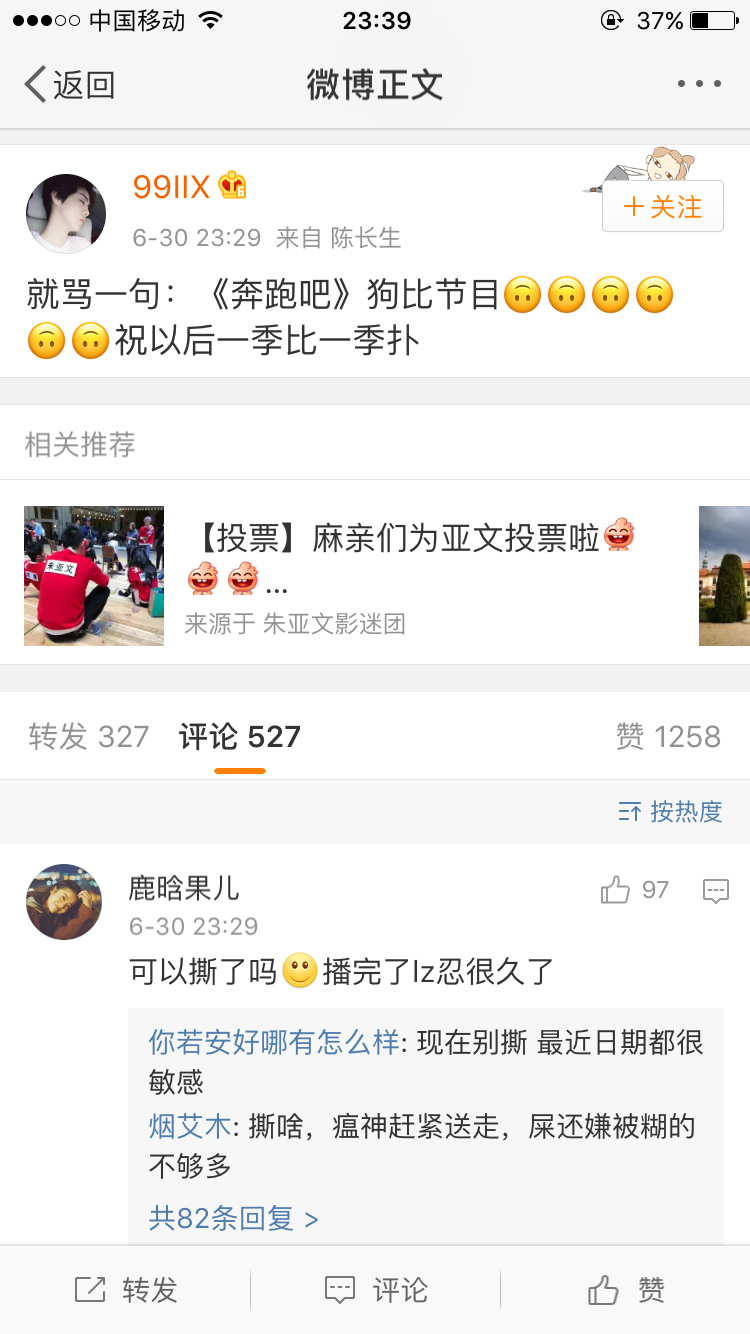
Task: Open 烟艾木's profile link
Action: pos(190,1127)
